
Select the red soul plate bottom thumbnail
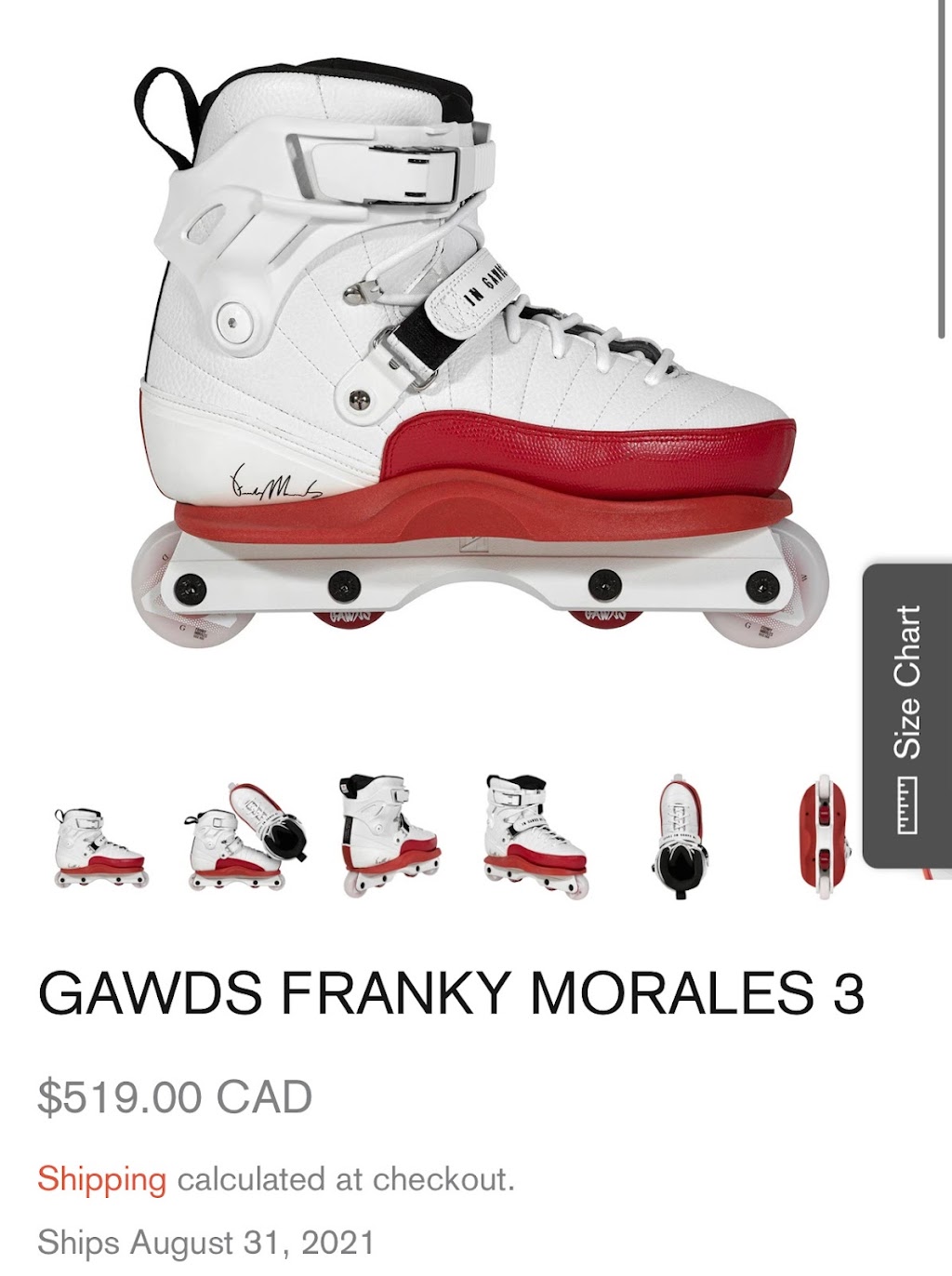pyautogui.click(x=823, y=837)
